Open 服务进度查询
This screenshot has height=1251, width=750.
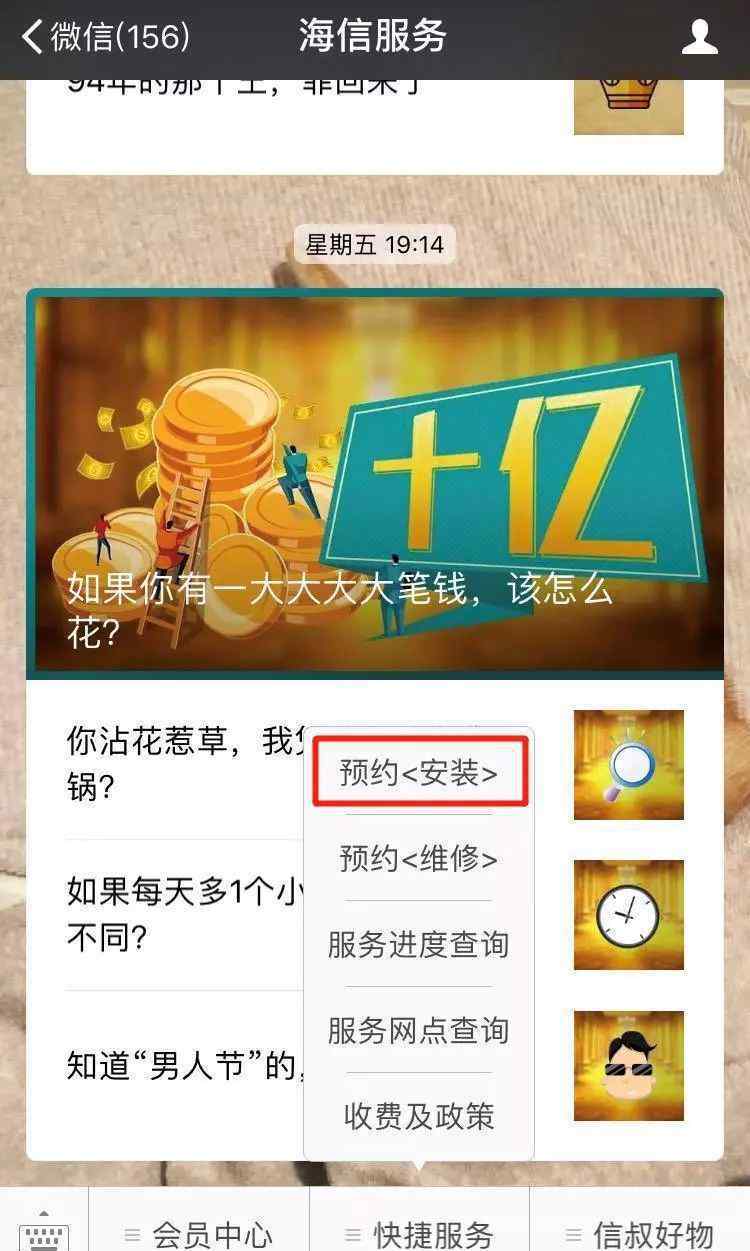coord(419,944)
